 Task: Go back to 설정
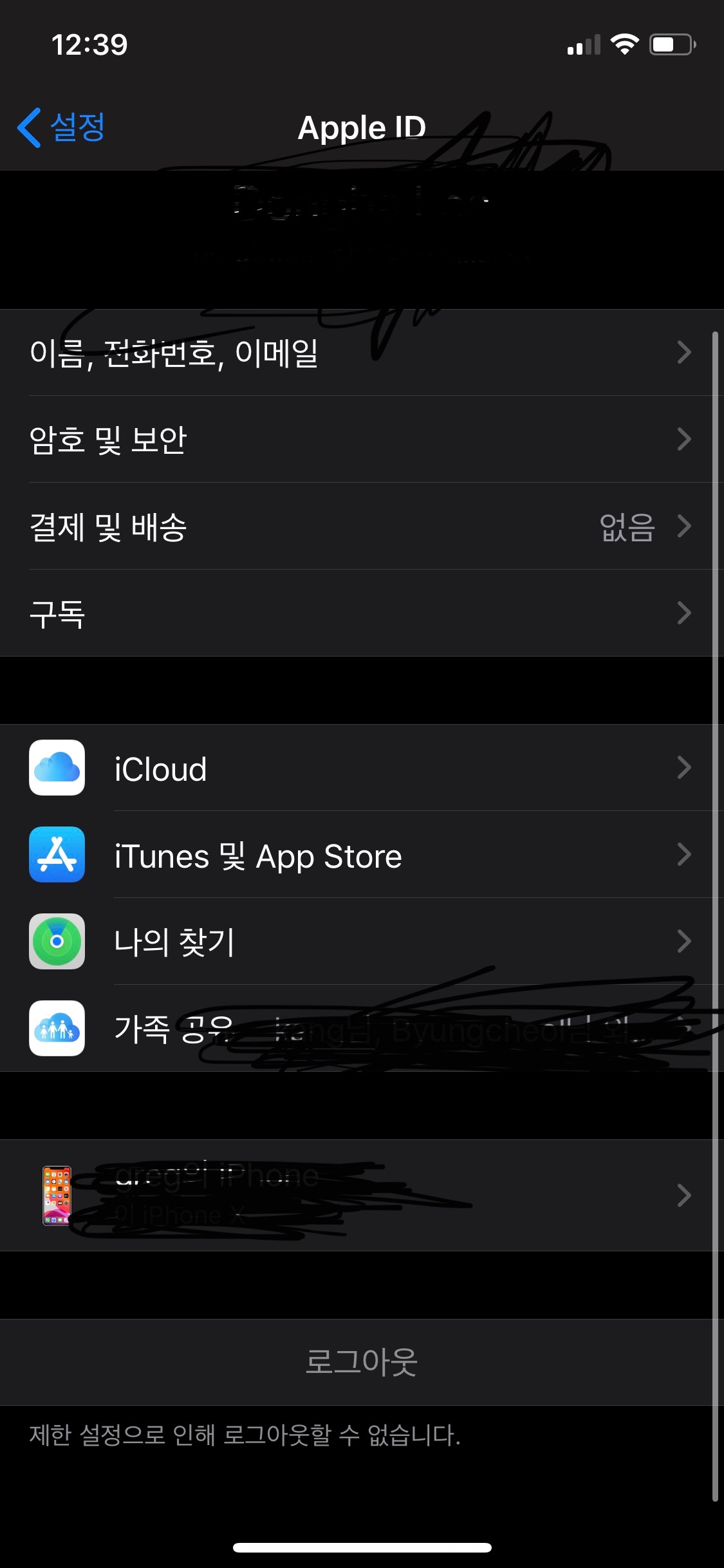pyautogui.click(x=62, y=127)
